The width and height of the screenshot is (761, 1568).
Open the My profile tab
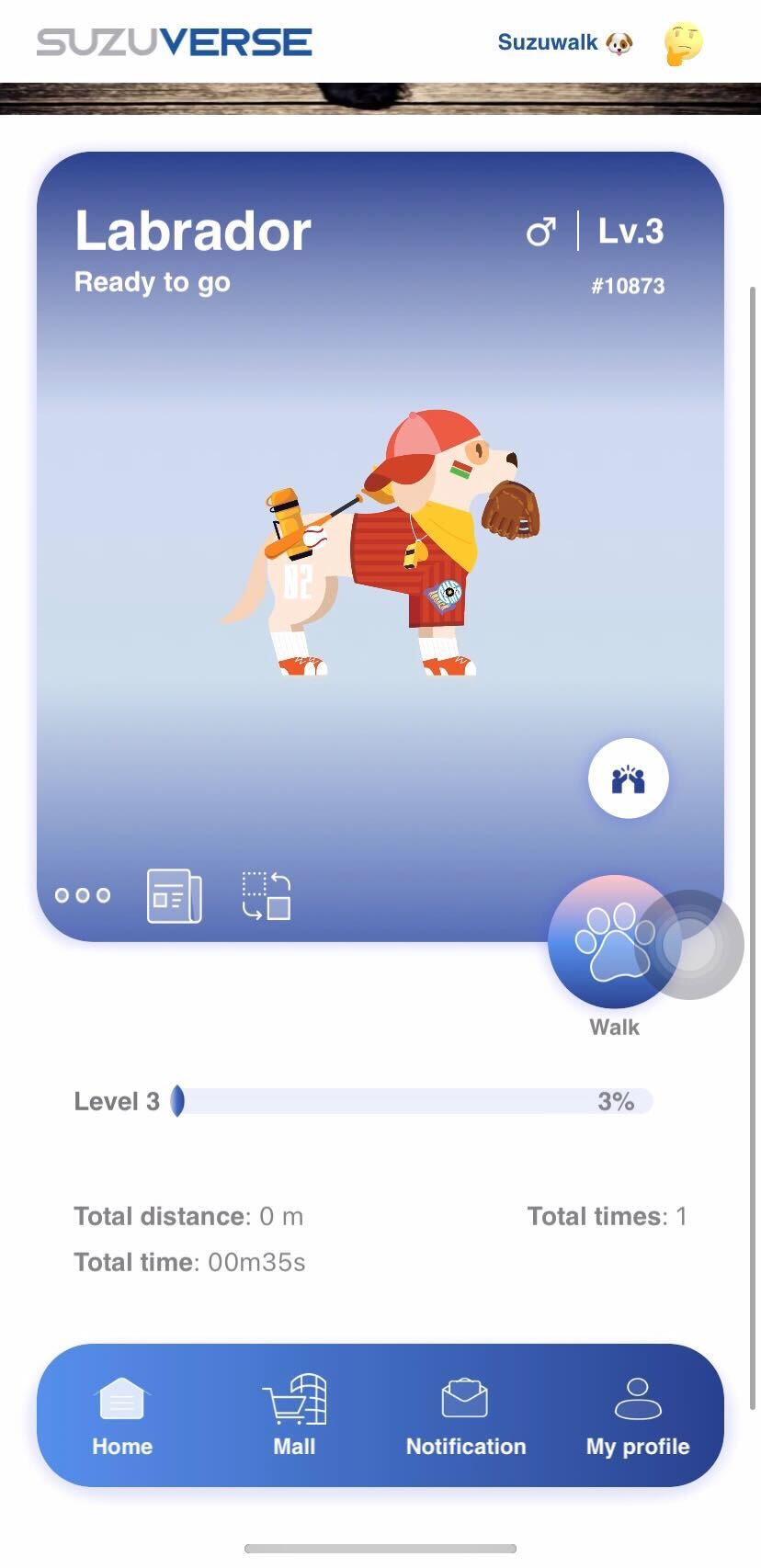point(638,1416)
